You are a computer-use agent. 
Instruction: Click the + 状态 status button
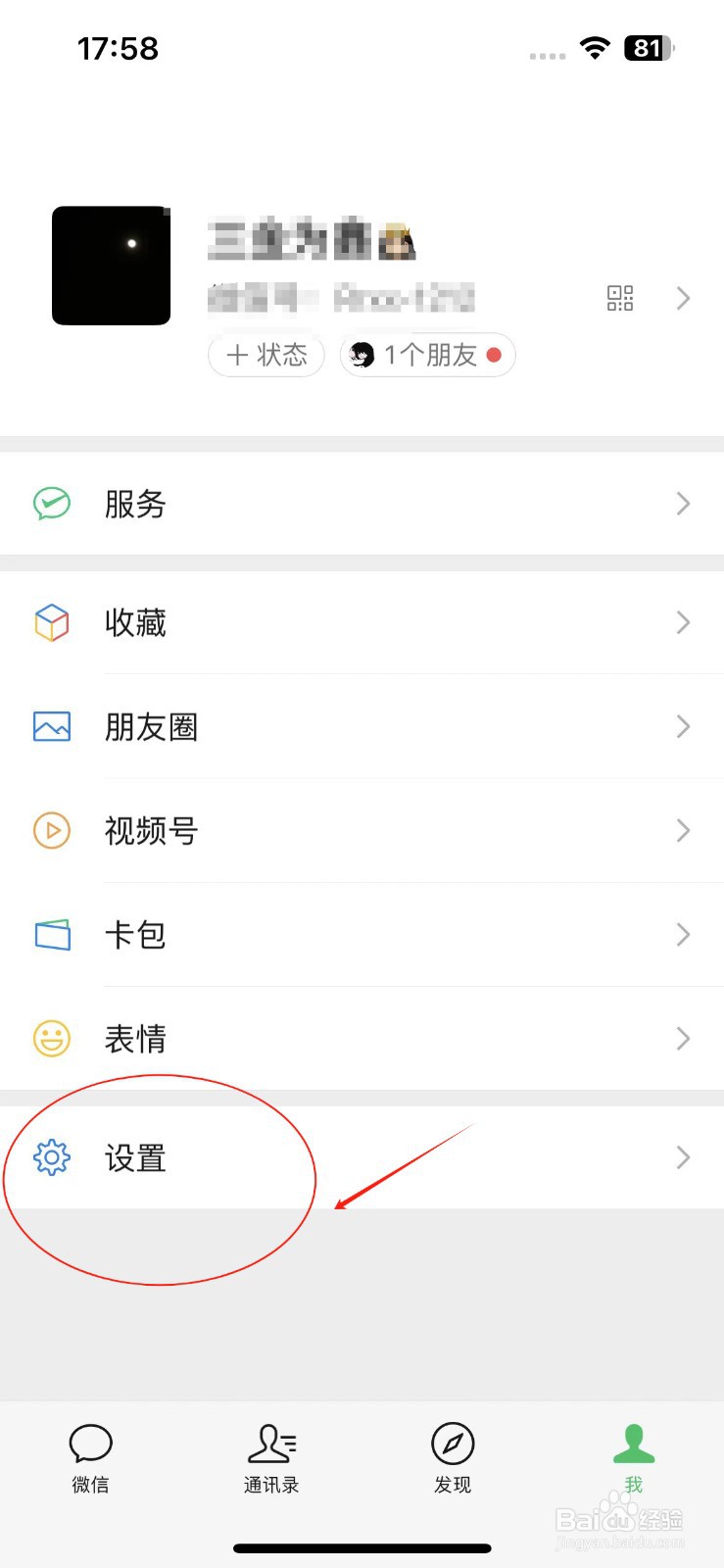point(265,355)
